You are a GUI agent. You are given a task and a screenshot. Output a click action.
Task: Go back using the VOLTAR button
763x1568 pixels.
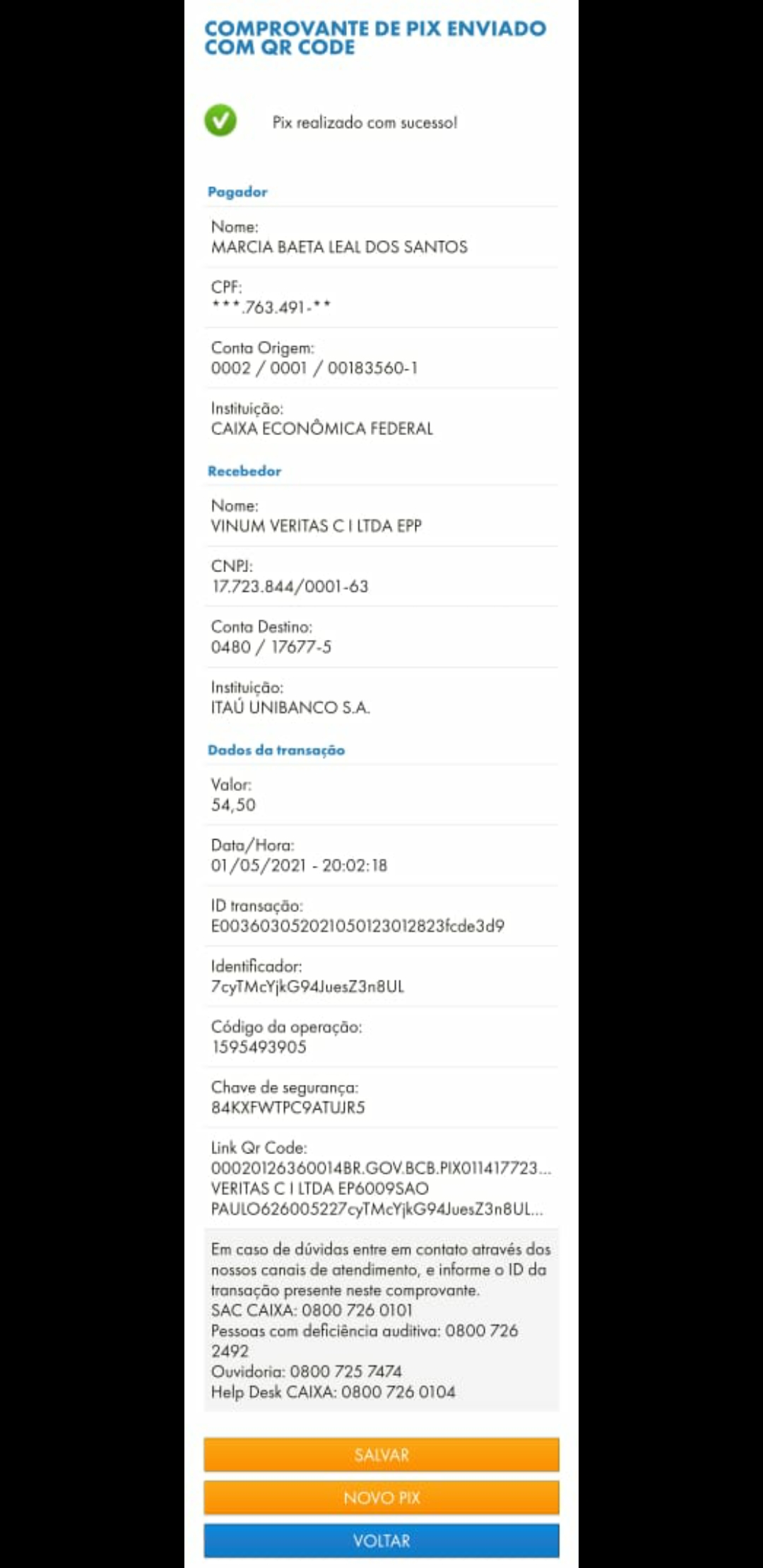pyautogui.click(x=381, y=1540)
